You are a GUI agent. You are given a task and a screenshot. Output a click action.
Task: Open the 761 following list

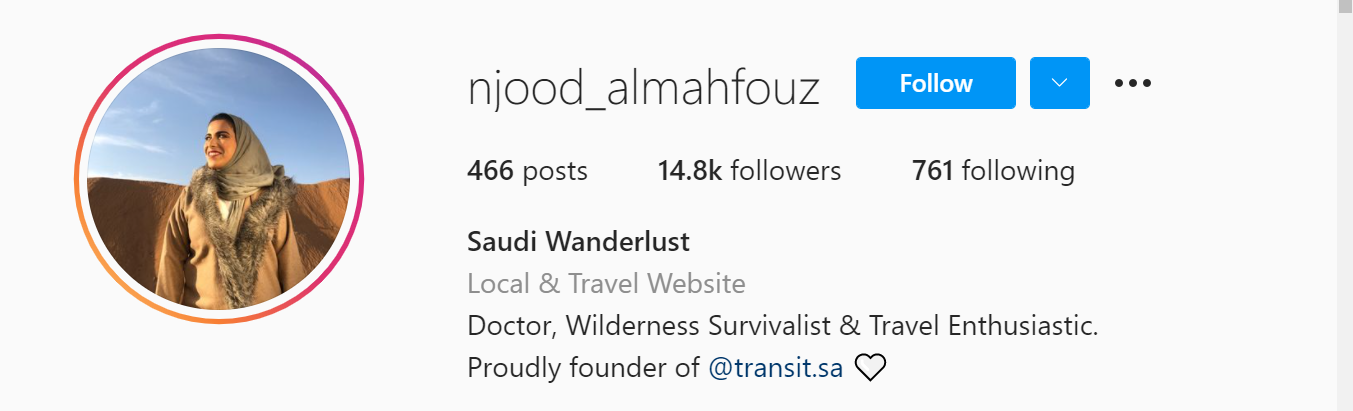click(x=992, y=171)
